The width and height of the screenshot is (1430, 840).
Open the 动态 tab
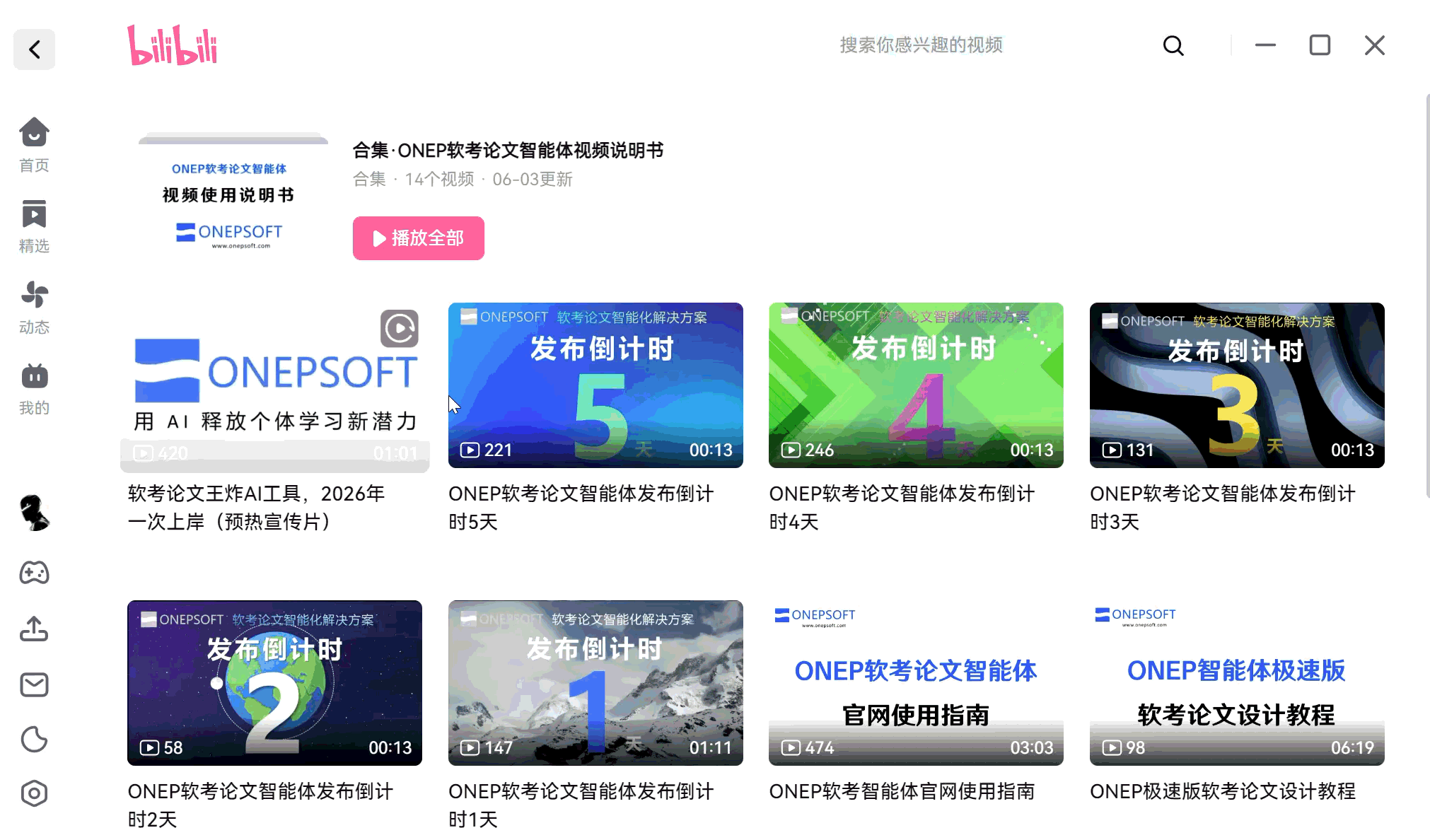point(34,308)
